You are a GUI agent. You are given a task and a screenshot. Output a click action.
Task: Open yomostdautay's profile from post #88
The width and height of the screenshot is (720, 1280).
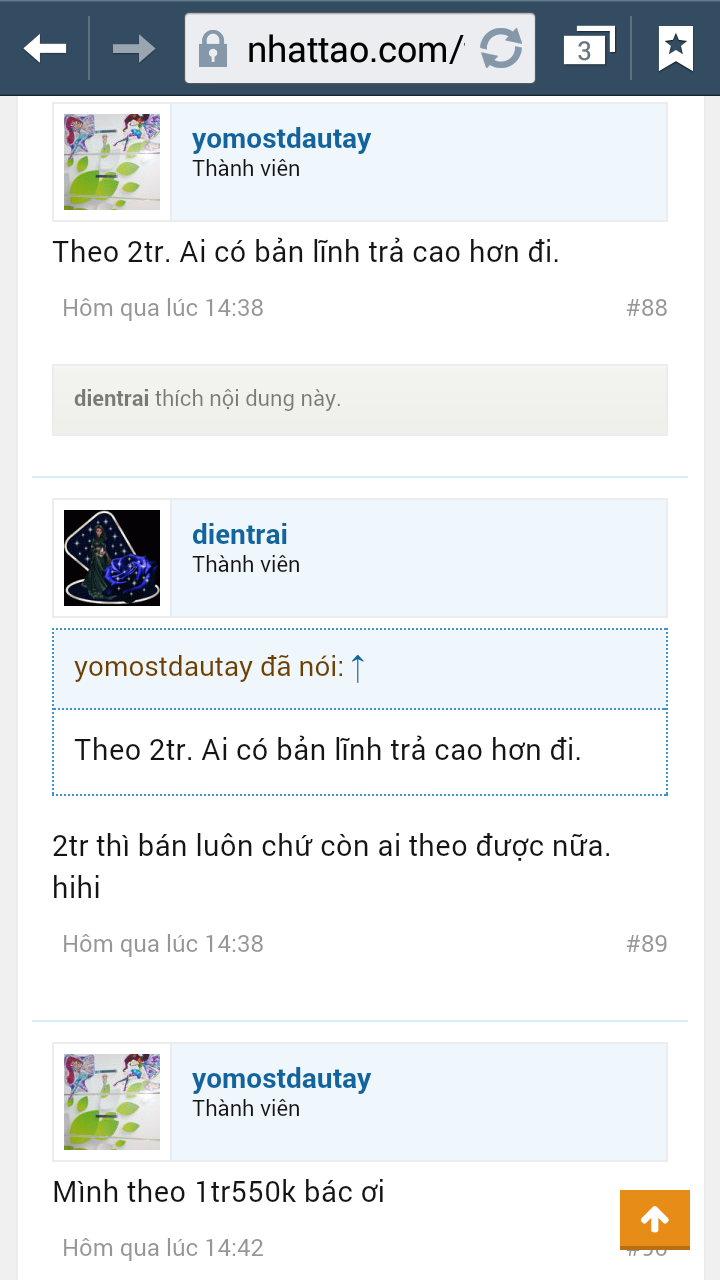click(x=281, y=139)
